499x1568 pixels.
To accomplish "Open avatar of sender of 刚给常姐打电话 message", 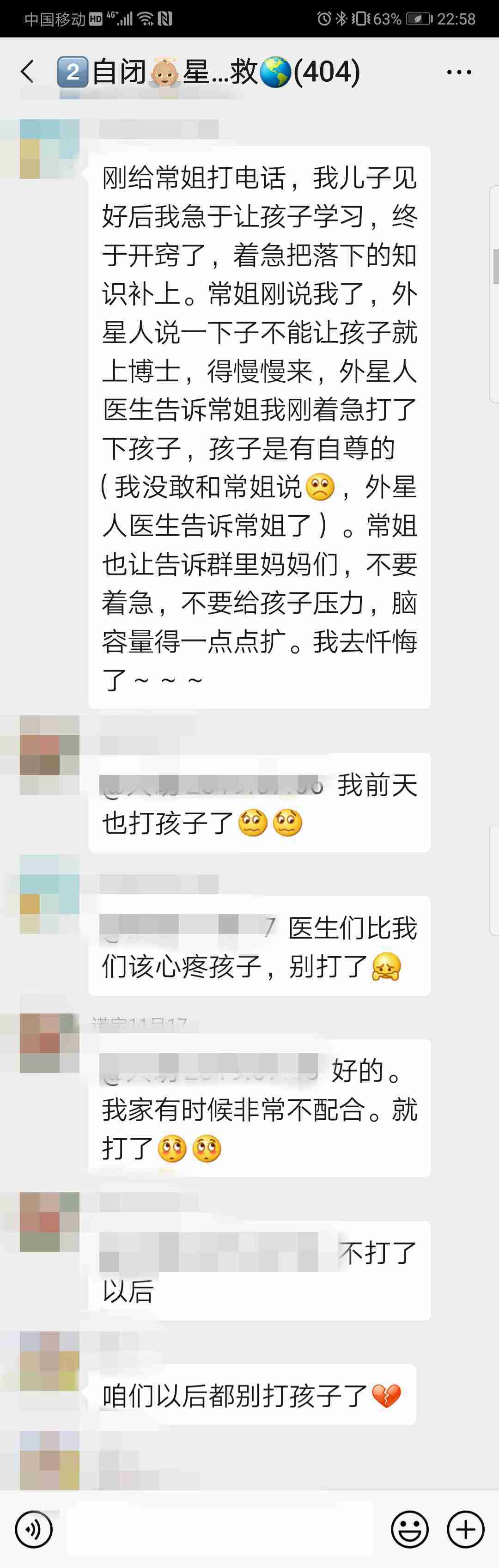I will [x=49, y=149].
